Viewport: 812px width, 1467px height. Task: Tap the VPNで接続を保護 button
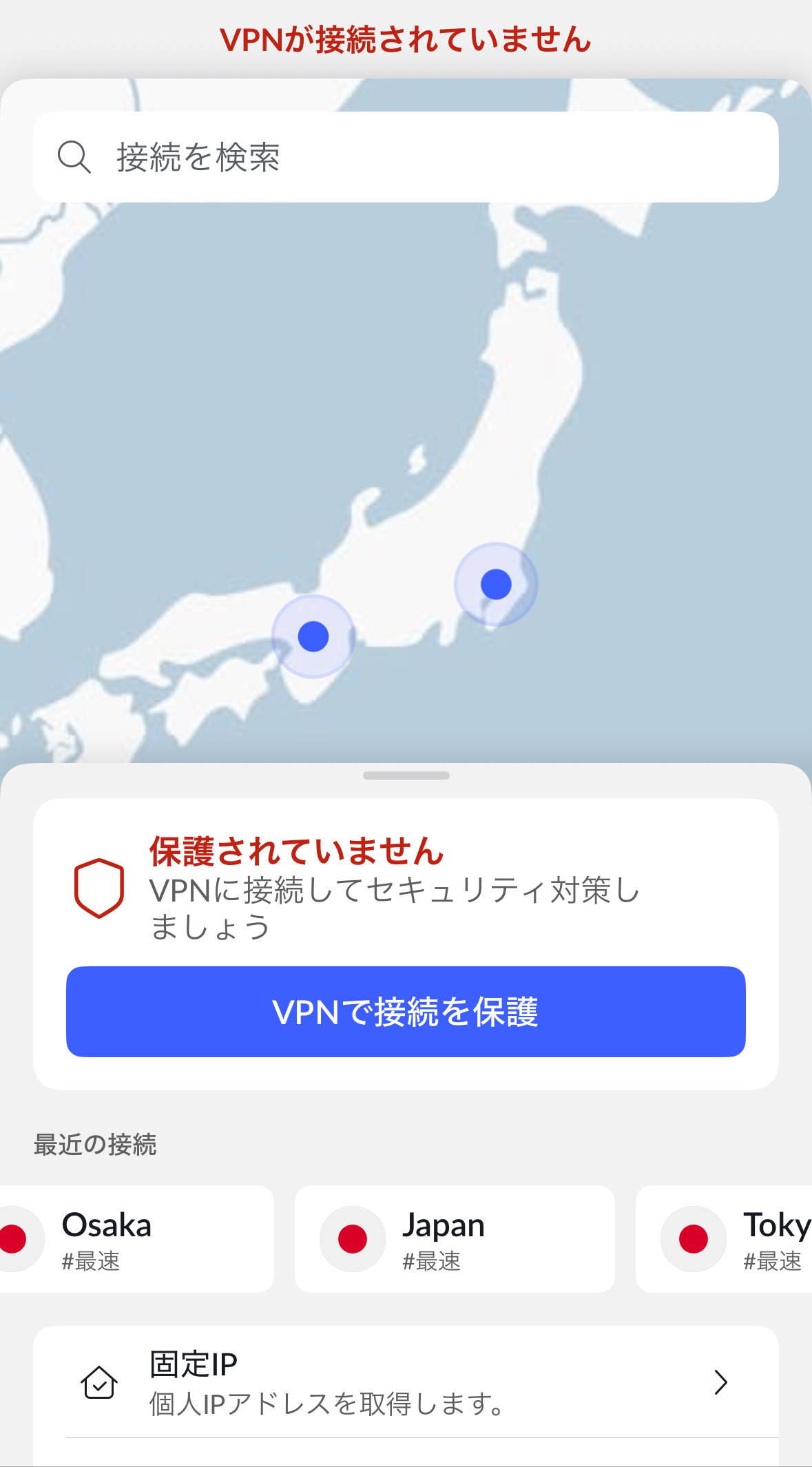point(406,1011)
